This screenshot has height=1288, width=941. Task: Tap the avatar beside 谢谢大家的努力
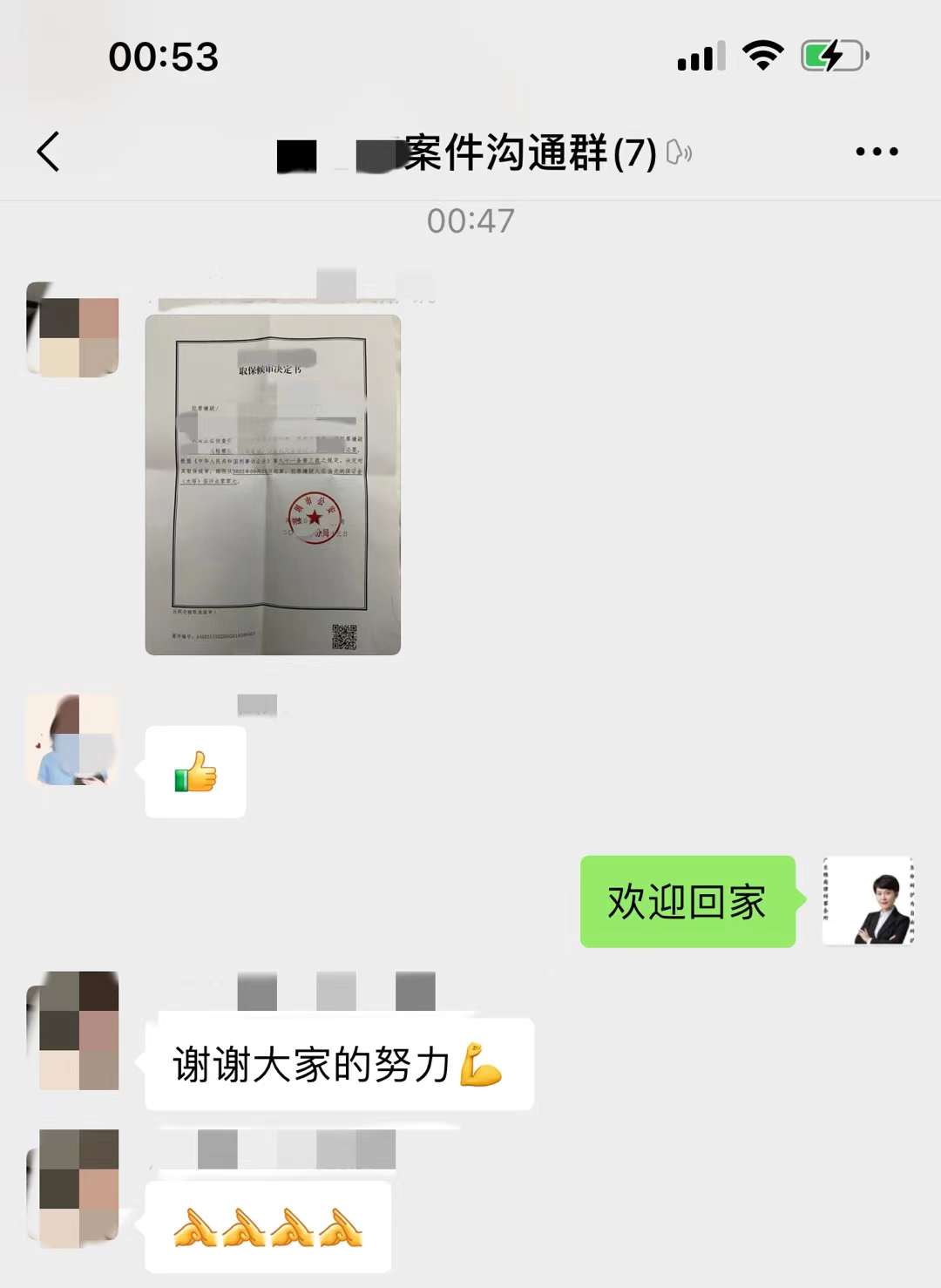coord(73,1031)
